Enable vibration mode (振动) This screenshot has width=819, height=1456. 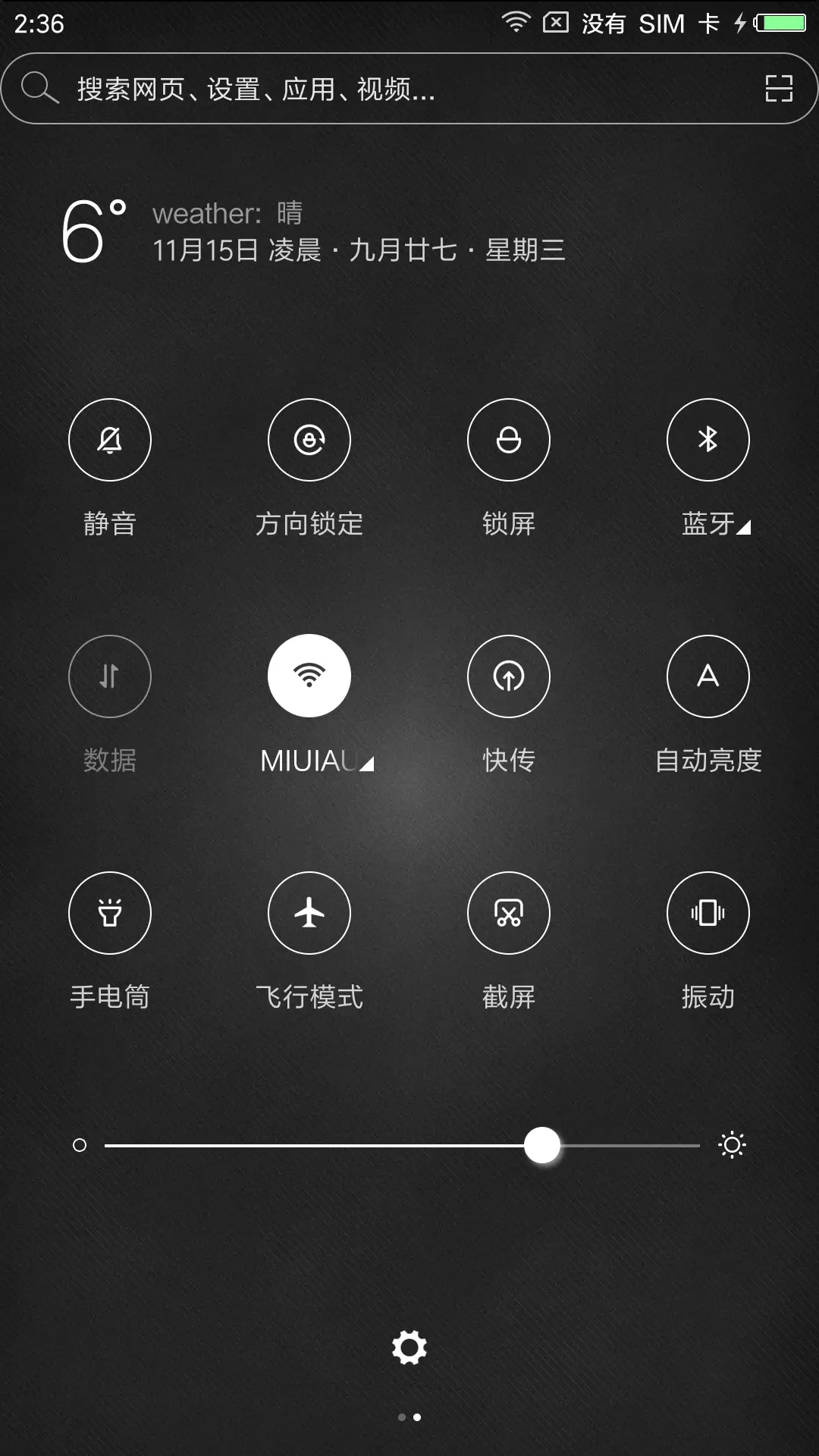(x=708, y=913)
